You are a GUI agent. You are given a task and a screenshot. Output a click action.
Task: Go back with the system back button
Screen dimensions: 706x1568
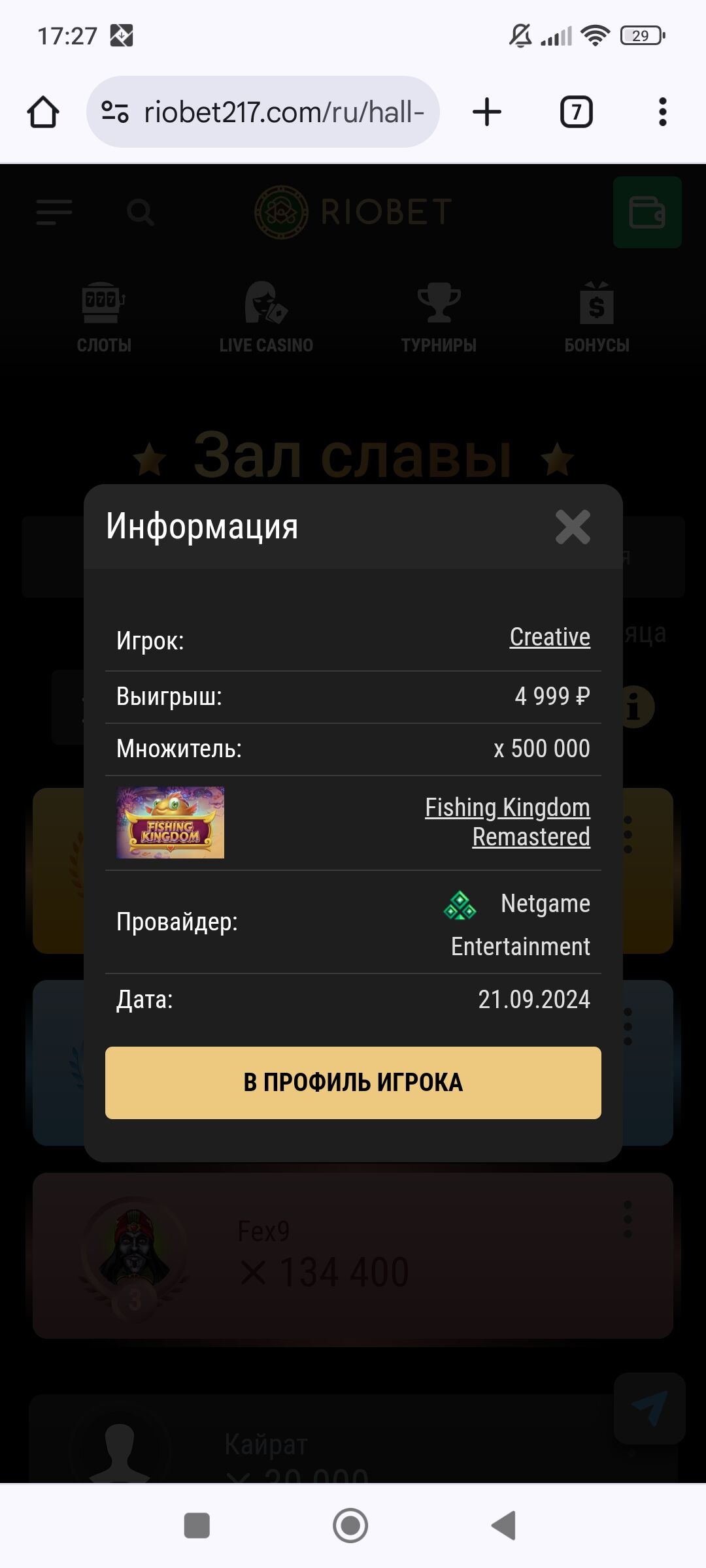coord(503,1526)
